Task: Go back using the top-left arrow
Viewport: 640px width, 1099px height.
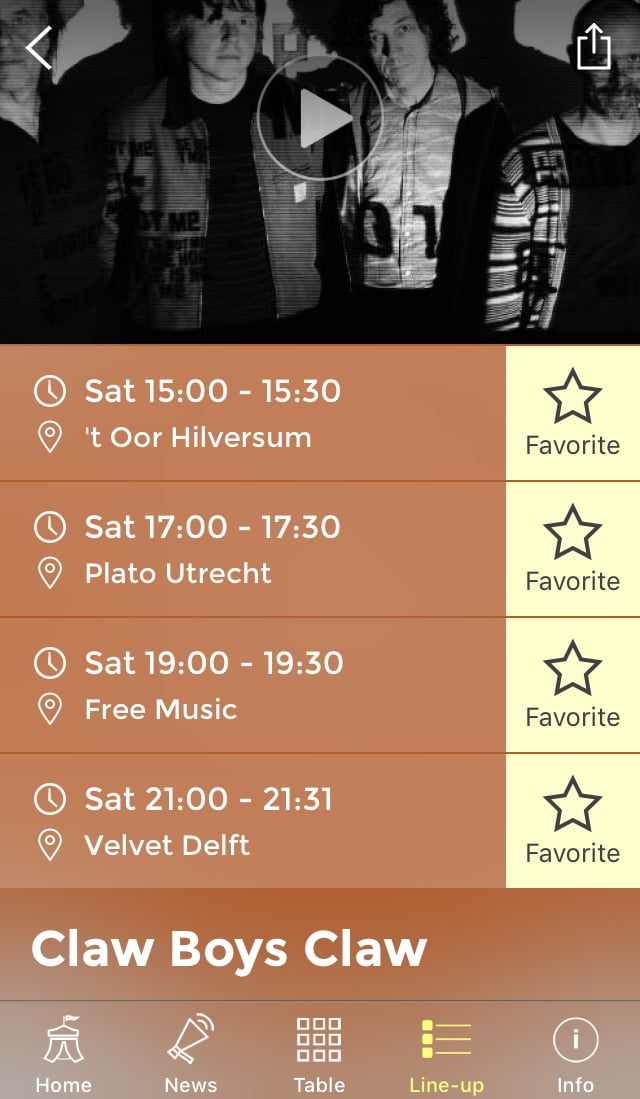Action: [39, 48]
